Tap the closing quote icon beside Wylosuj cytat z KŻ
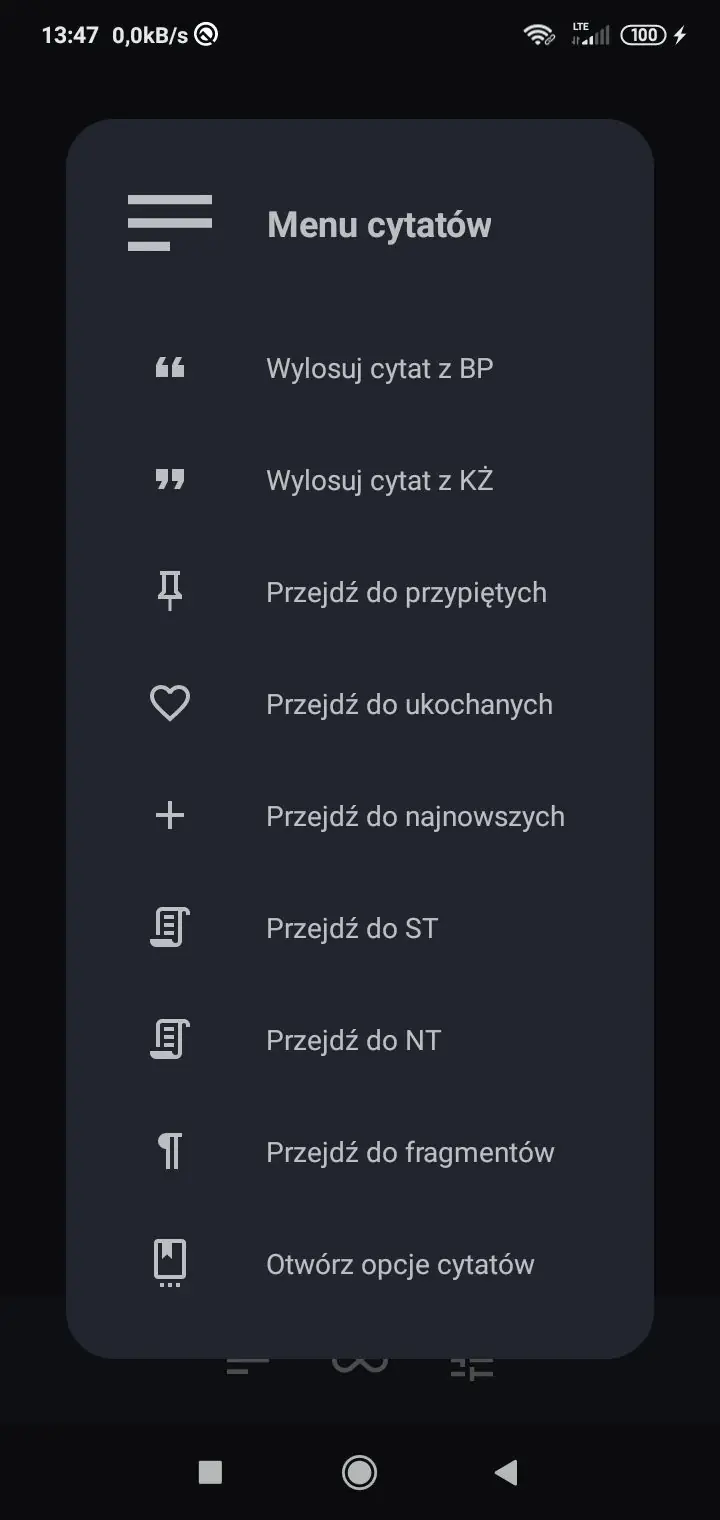 click(x=170, y=479)
